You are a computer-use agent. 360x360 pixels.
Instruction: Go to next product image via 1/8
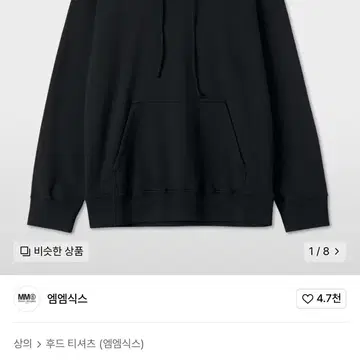(325, 252)
